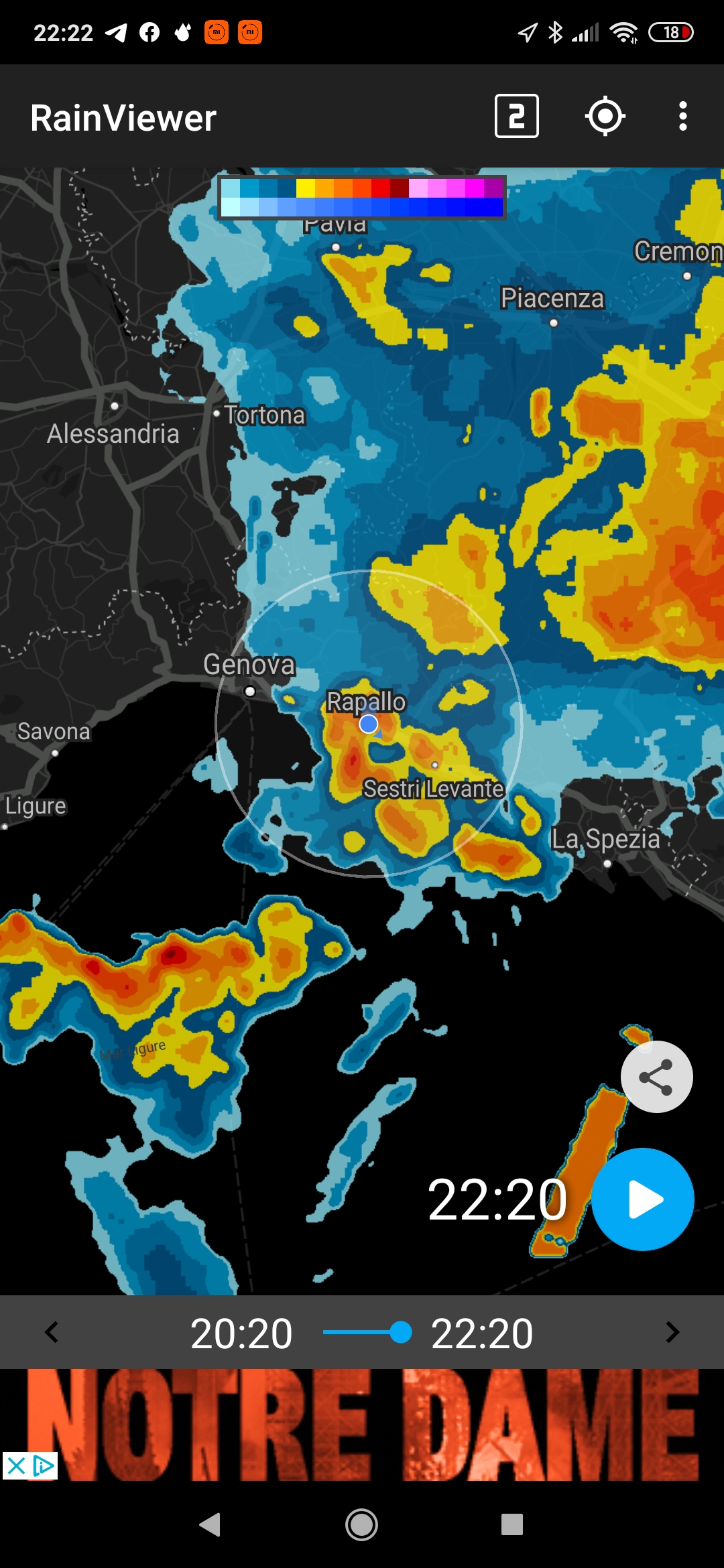This screenshot has height=1568, width=724.
Task: Open the Notre Dame advertisement
Action: coord(375,1424)
